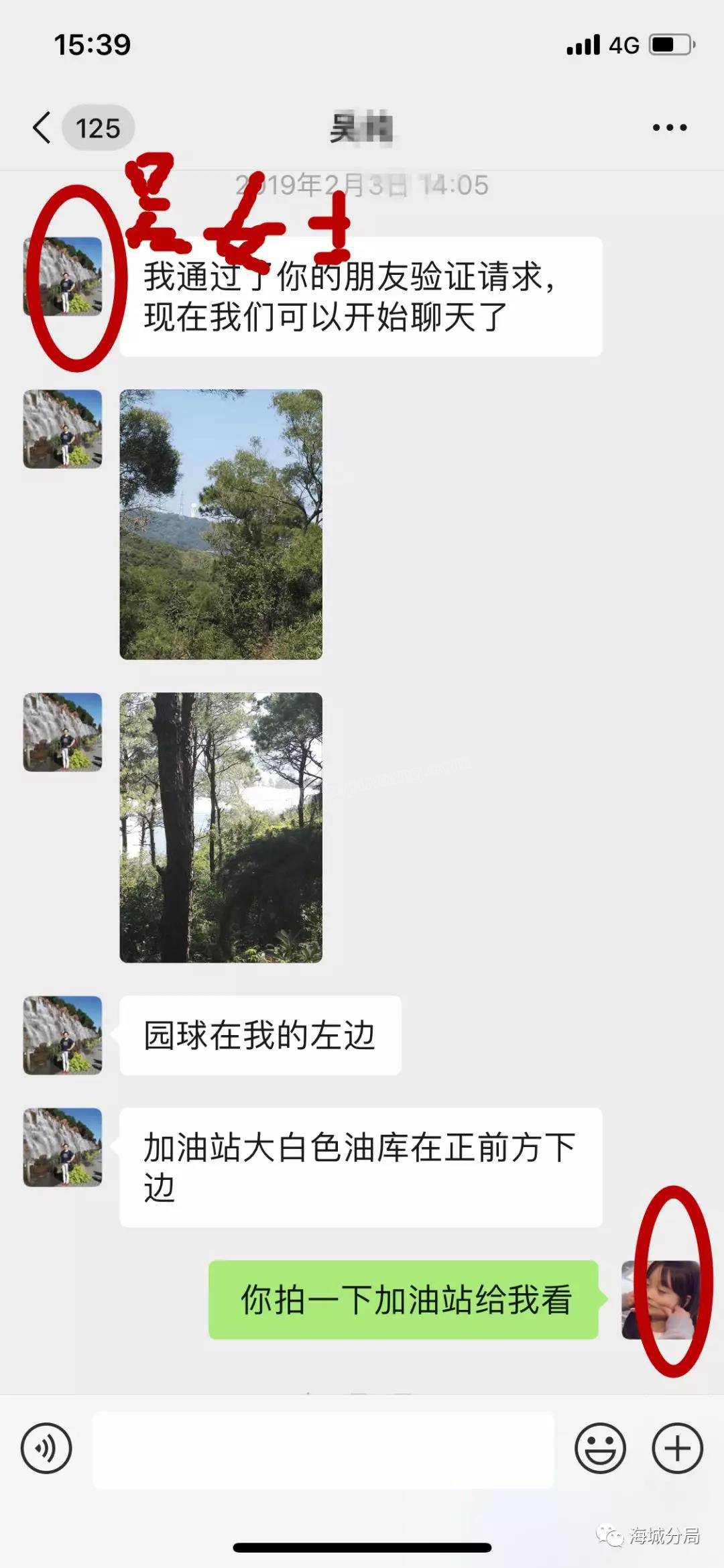
Task: Switch to voice message input
Action: [46, 1448]
